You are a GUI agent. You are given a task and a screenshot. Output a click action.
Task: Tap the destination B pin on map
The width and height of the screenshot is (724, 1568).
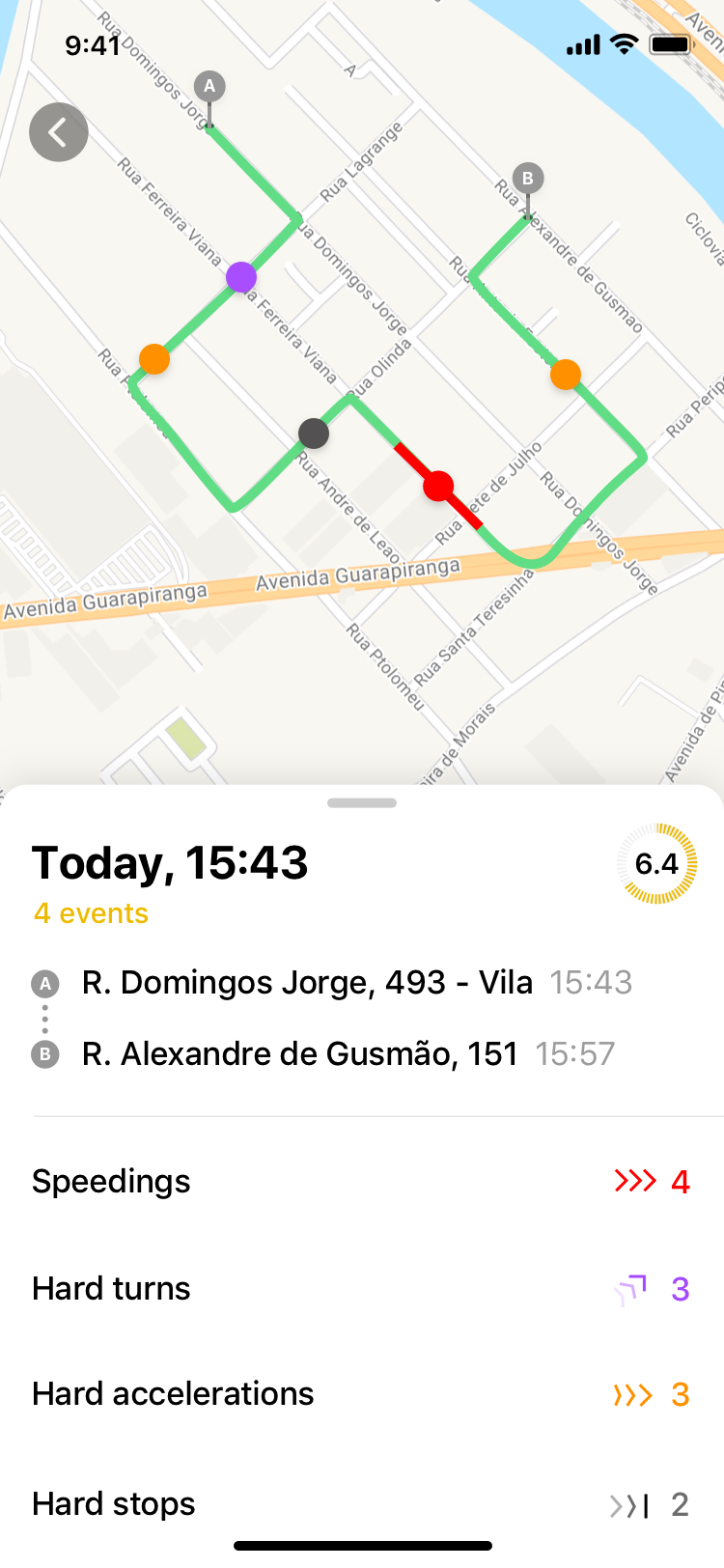click(x=527, y=179)
